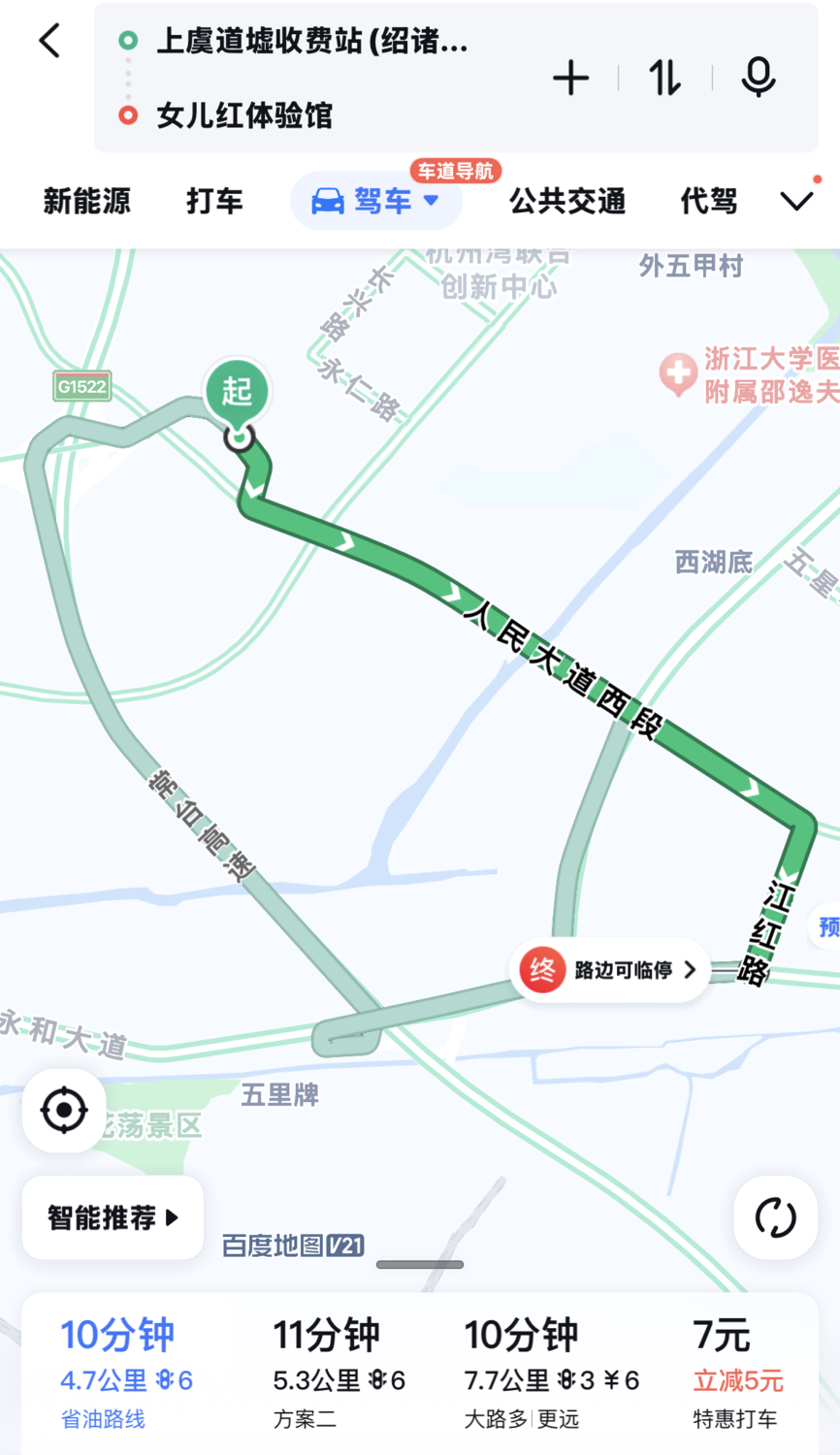Viewport: 840px width, 1455px height.
Task: Switch to the 公共交通 tab
Action: [567, 202]
